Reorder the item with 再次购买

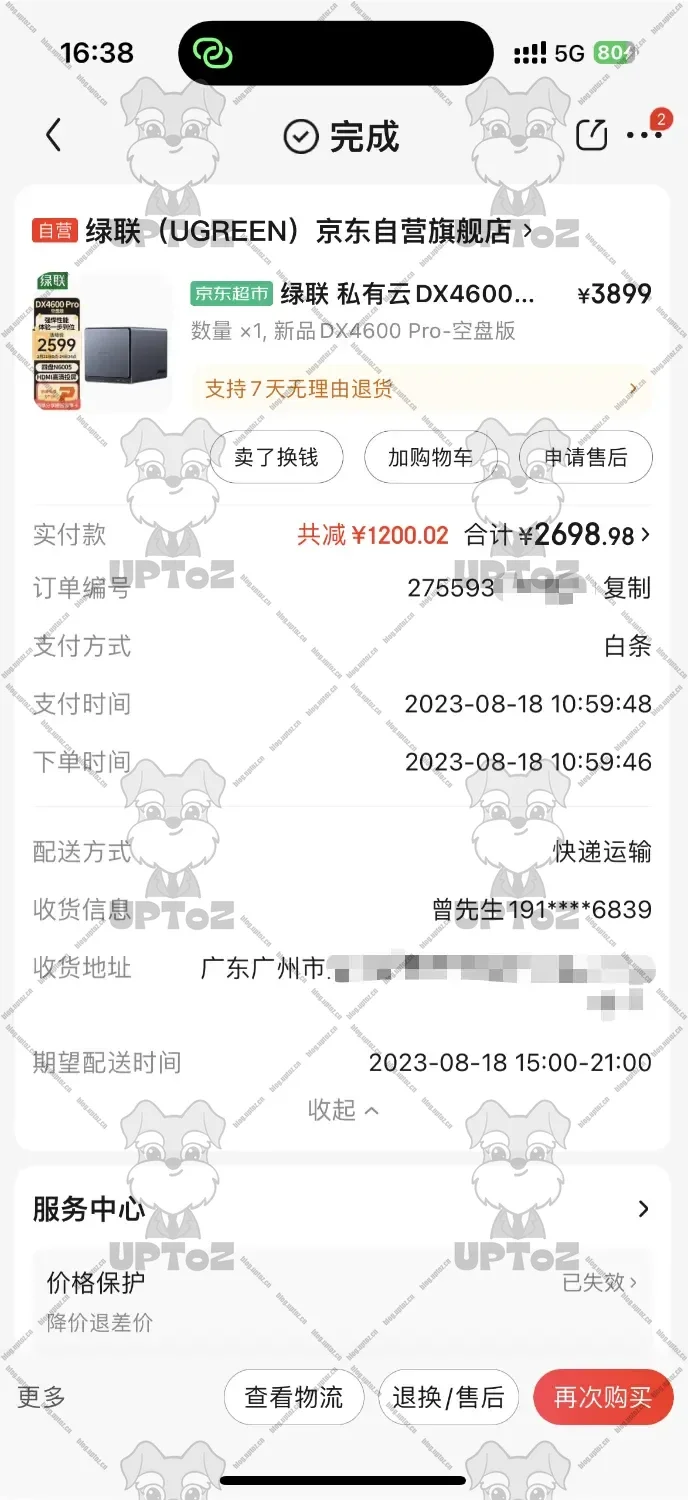603,1397
